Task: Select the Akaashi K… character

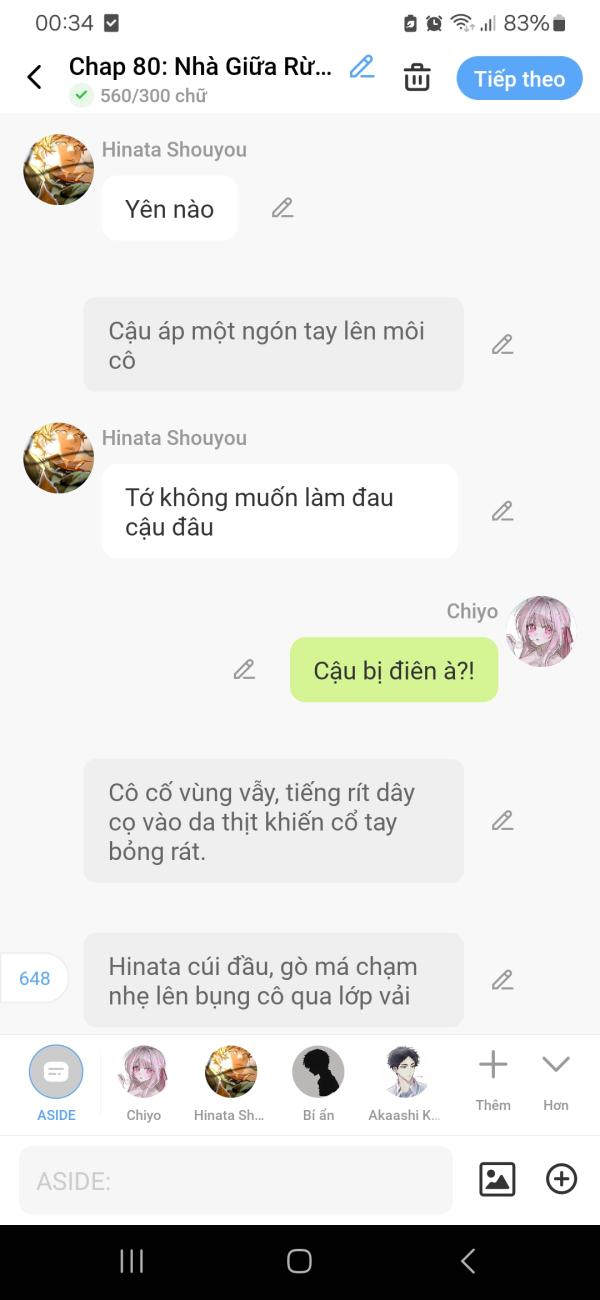Action: click(x=405, y=1084)
